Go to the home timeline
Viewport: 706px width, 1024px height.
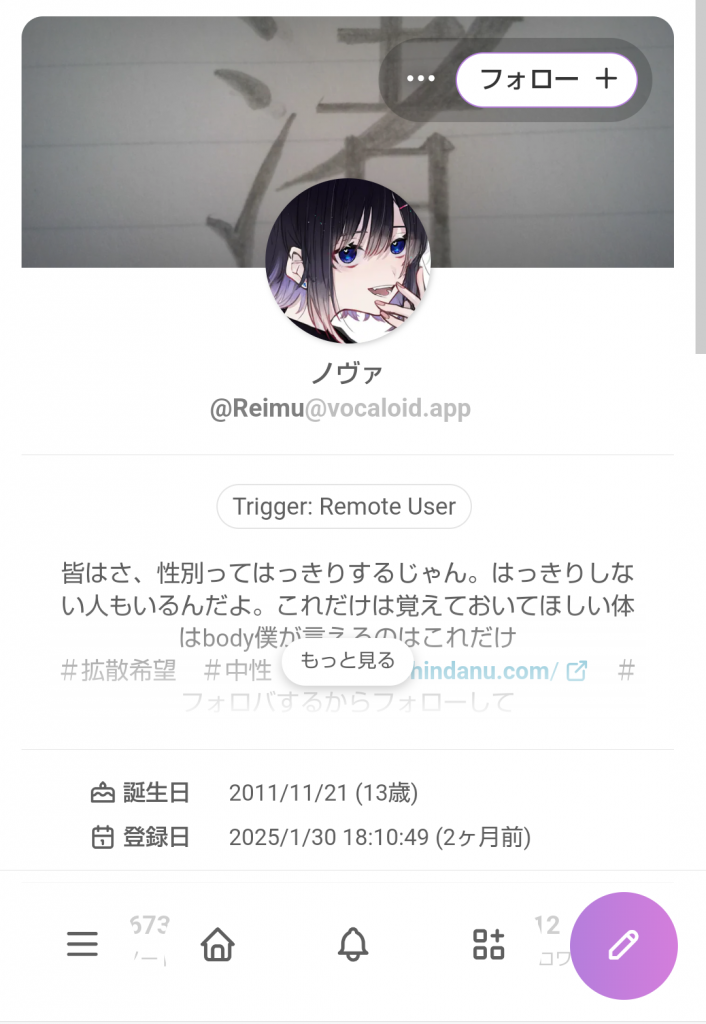(217, 944)
